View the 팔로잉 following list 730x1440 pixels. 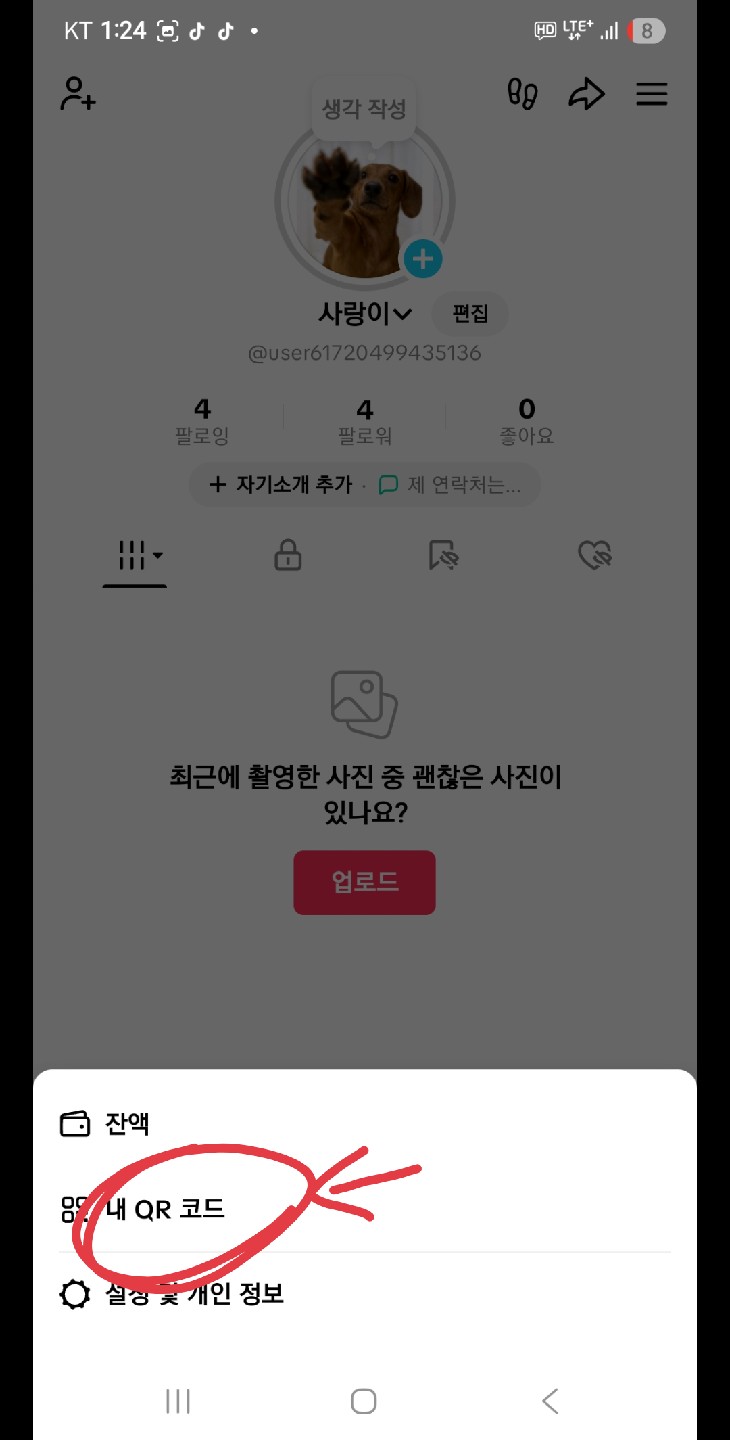[x=202, y=421]
